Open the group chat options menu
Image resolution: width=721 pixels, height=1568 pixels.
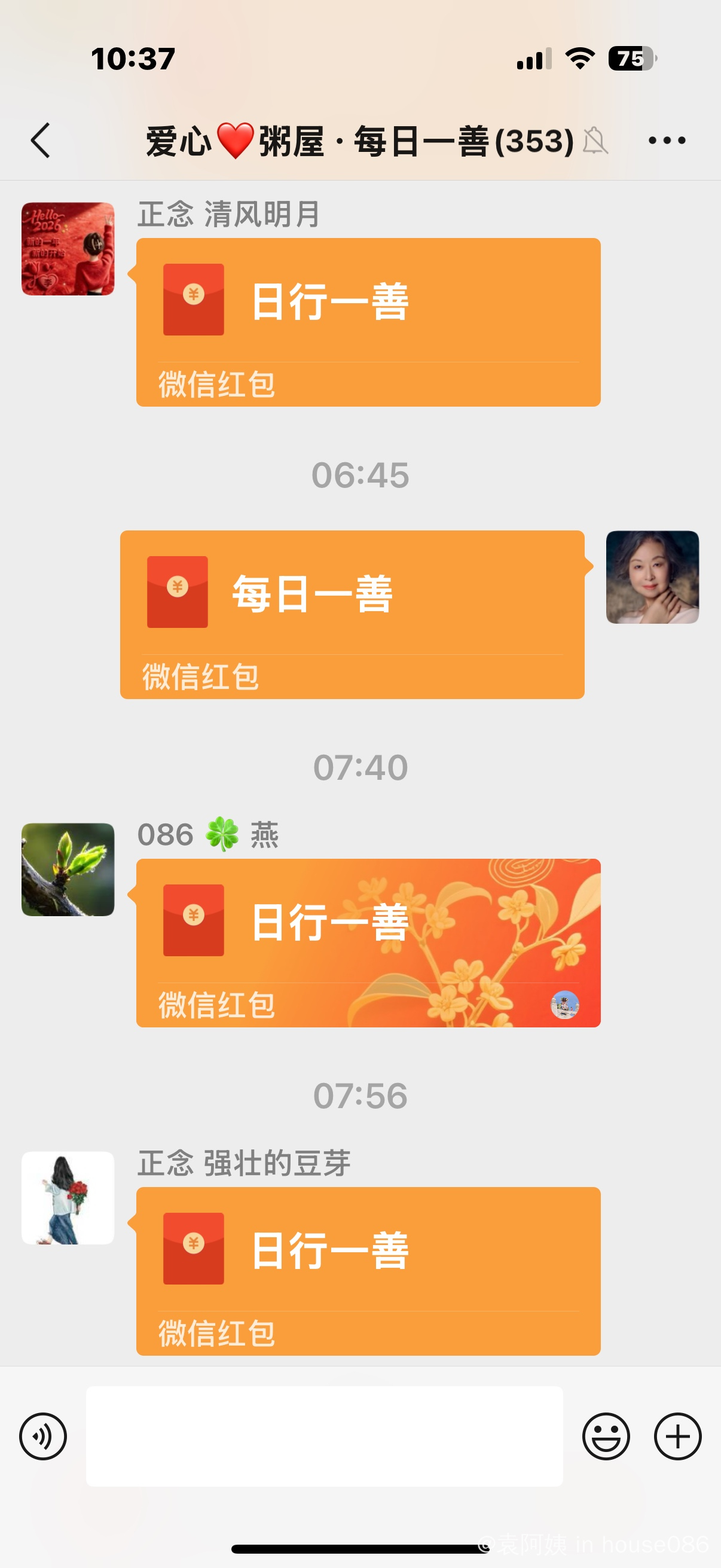click(667, 141)
